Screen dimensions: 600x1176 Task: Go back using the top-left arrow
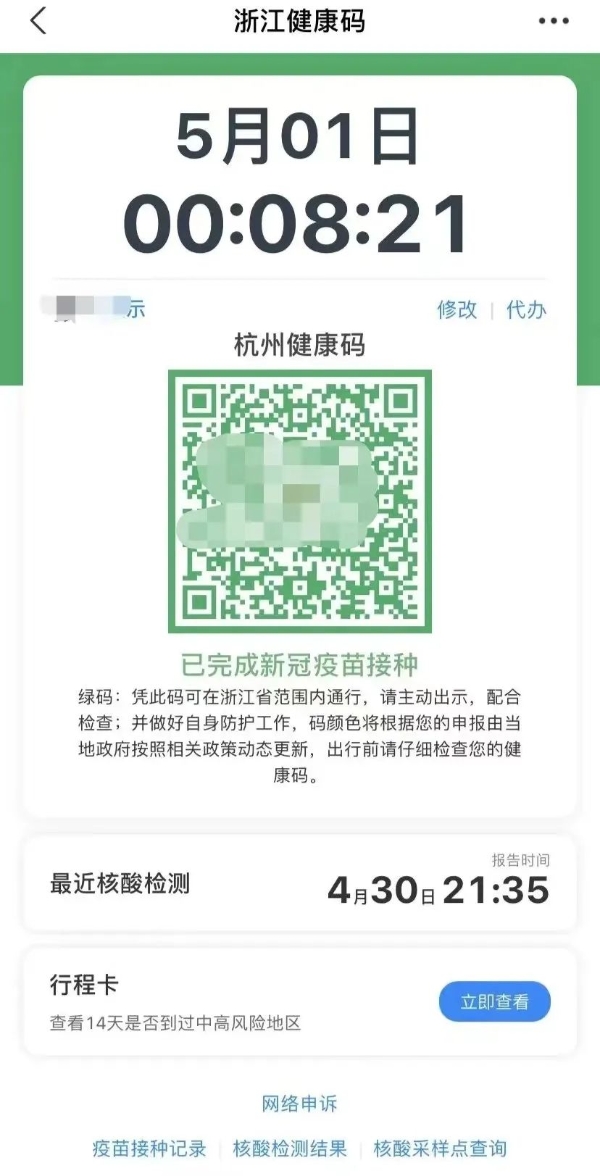(39, 21)
